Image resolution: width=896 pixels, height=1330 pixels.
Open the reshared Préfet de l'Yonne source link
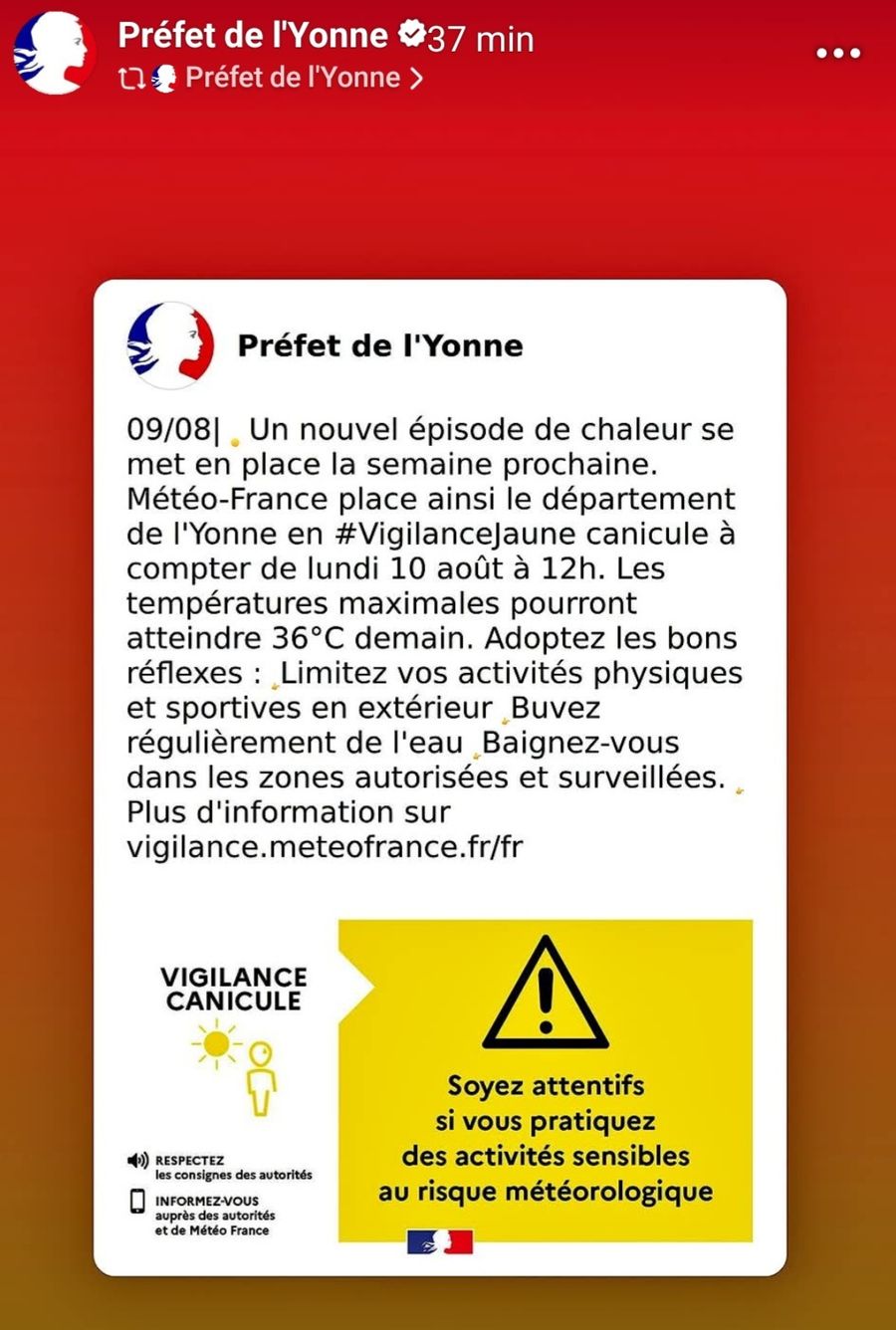(272, 78)
